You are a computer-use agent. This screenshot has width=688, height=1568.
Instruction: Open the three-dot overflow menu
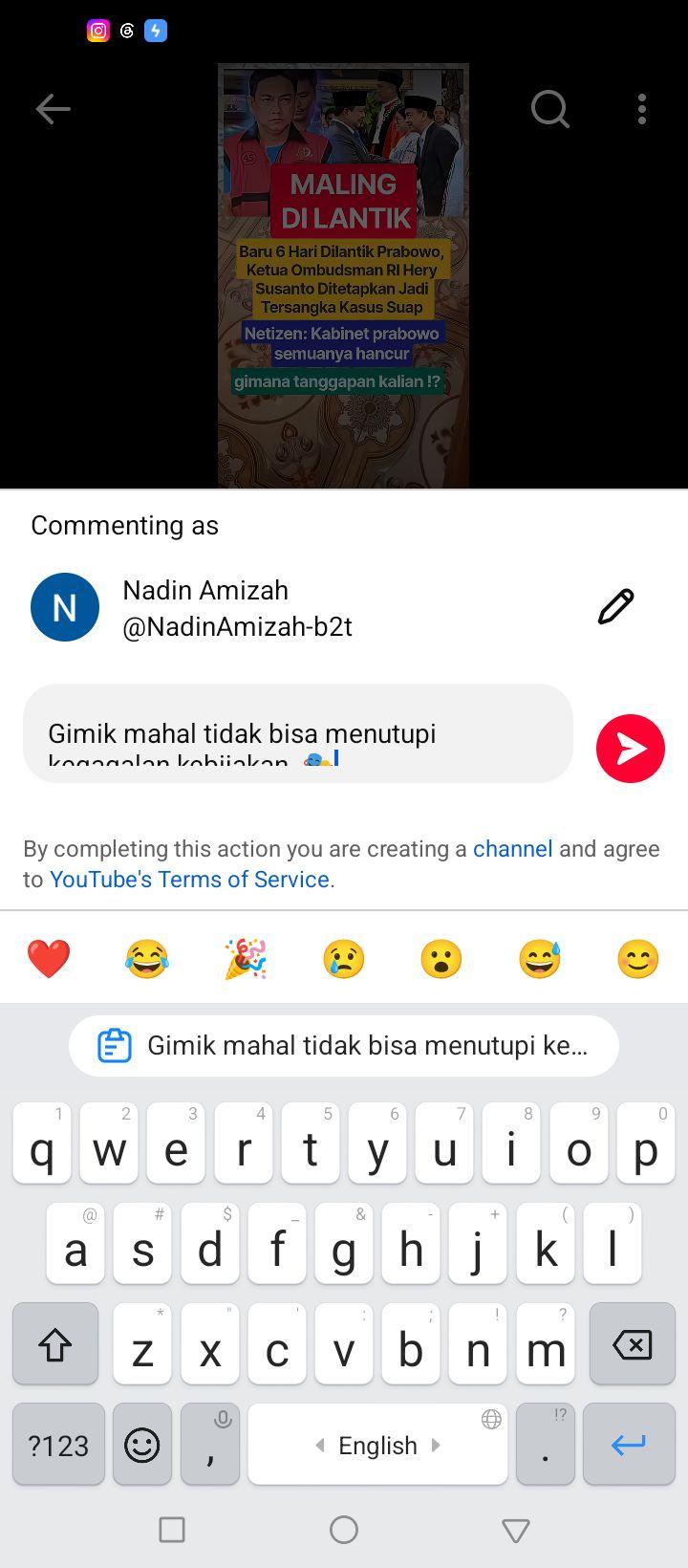[x=642, y=109]
